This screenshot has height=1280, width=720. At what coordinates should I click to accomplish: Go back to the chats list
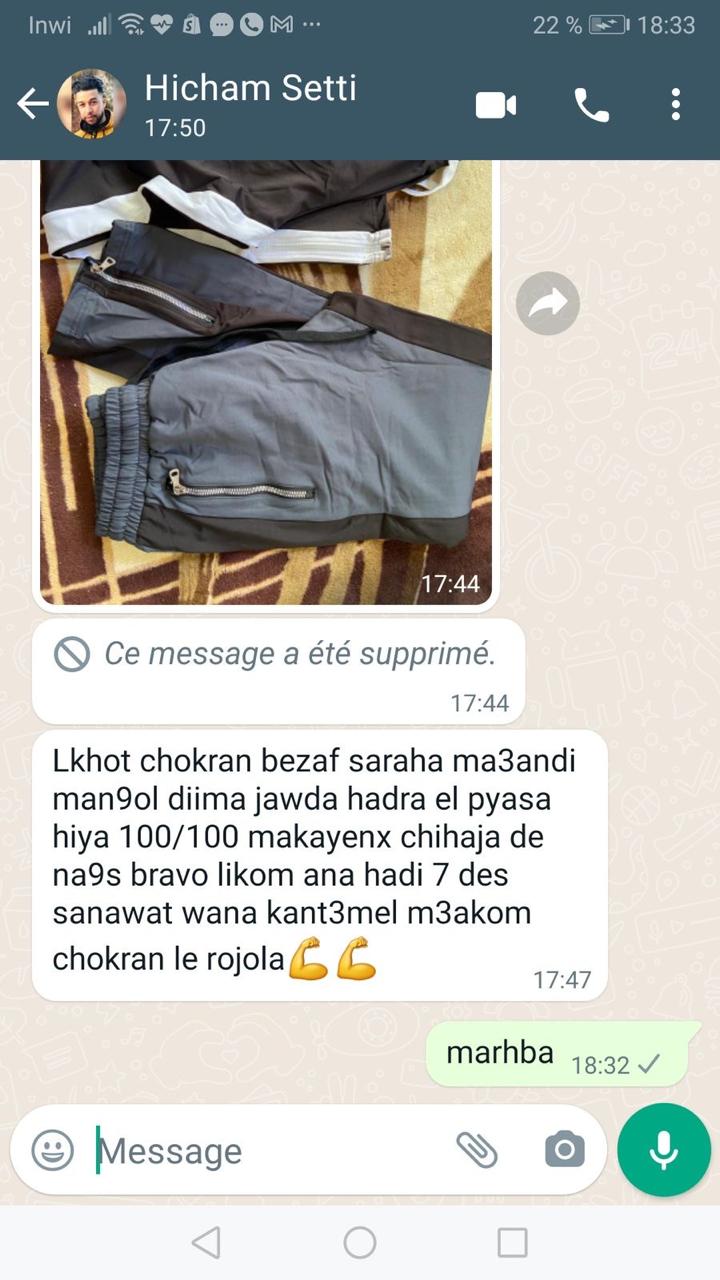[x=32, y=103]
